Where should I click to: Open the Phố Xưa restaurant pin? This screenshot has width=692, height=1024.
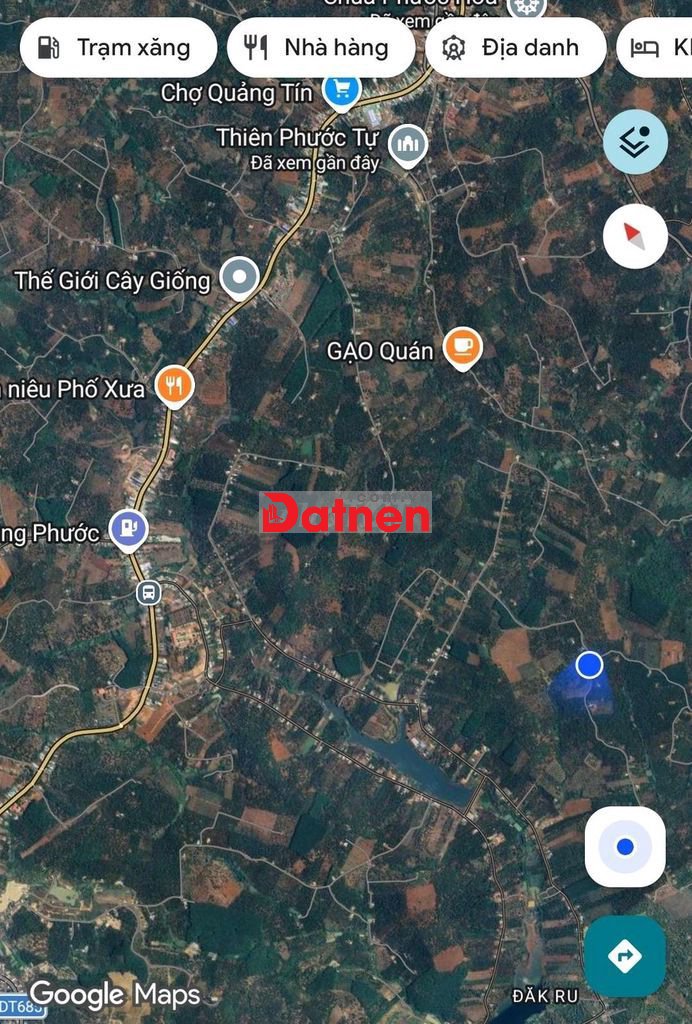point(175,385)
